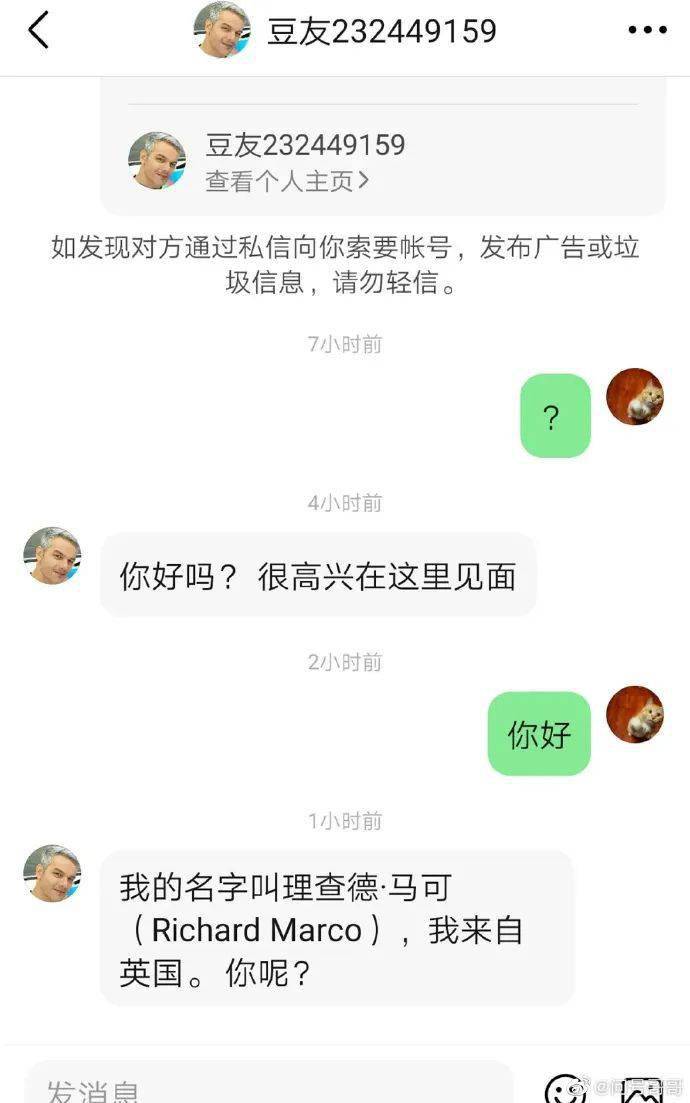
Task: Attach a picture with image icon
Action: tap(641, 1090)
